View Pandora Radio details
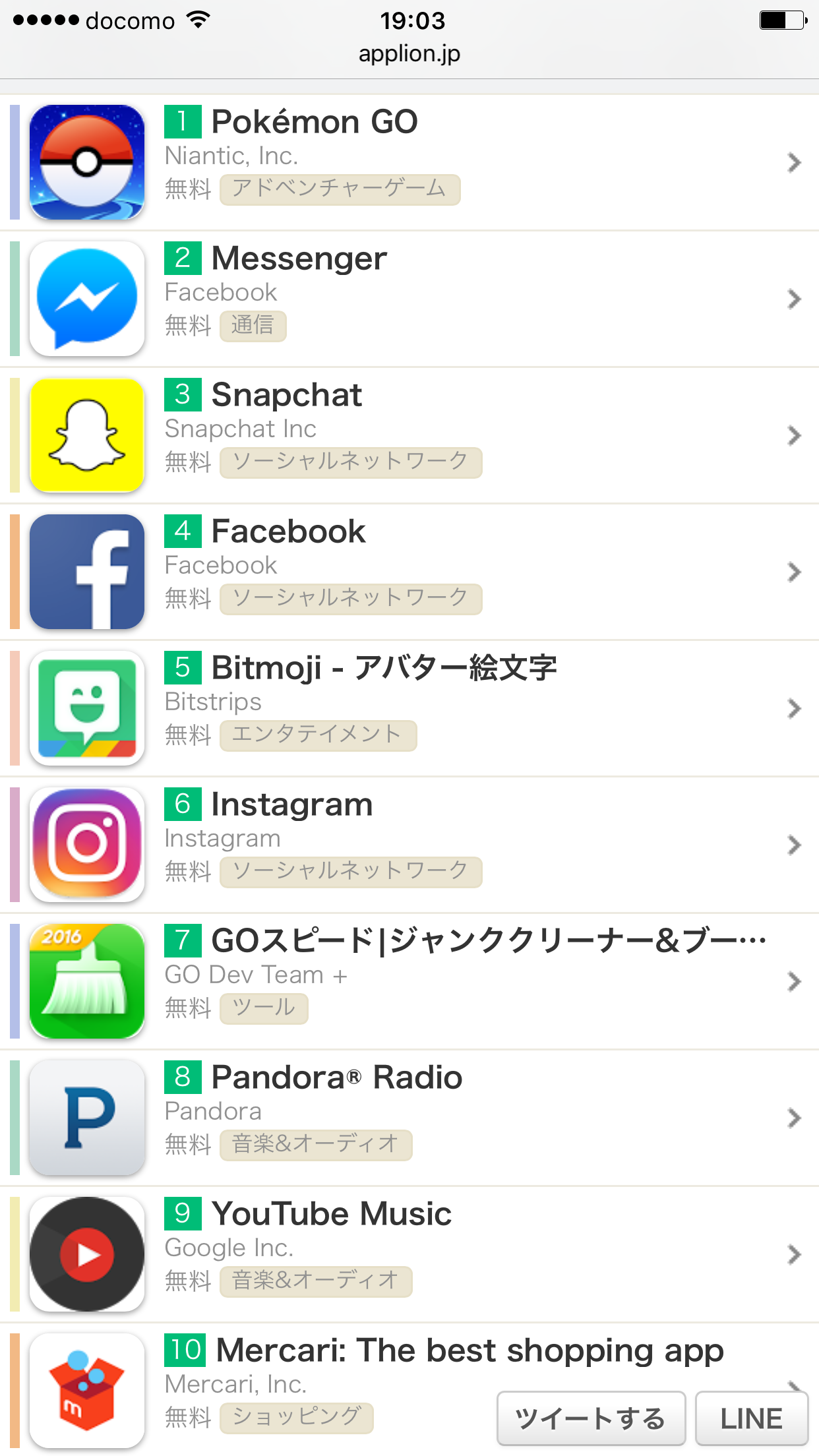This screenshot has width=819, height=1456. pos(409,1118)
